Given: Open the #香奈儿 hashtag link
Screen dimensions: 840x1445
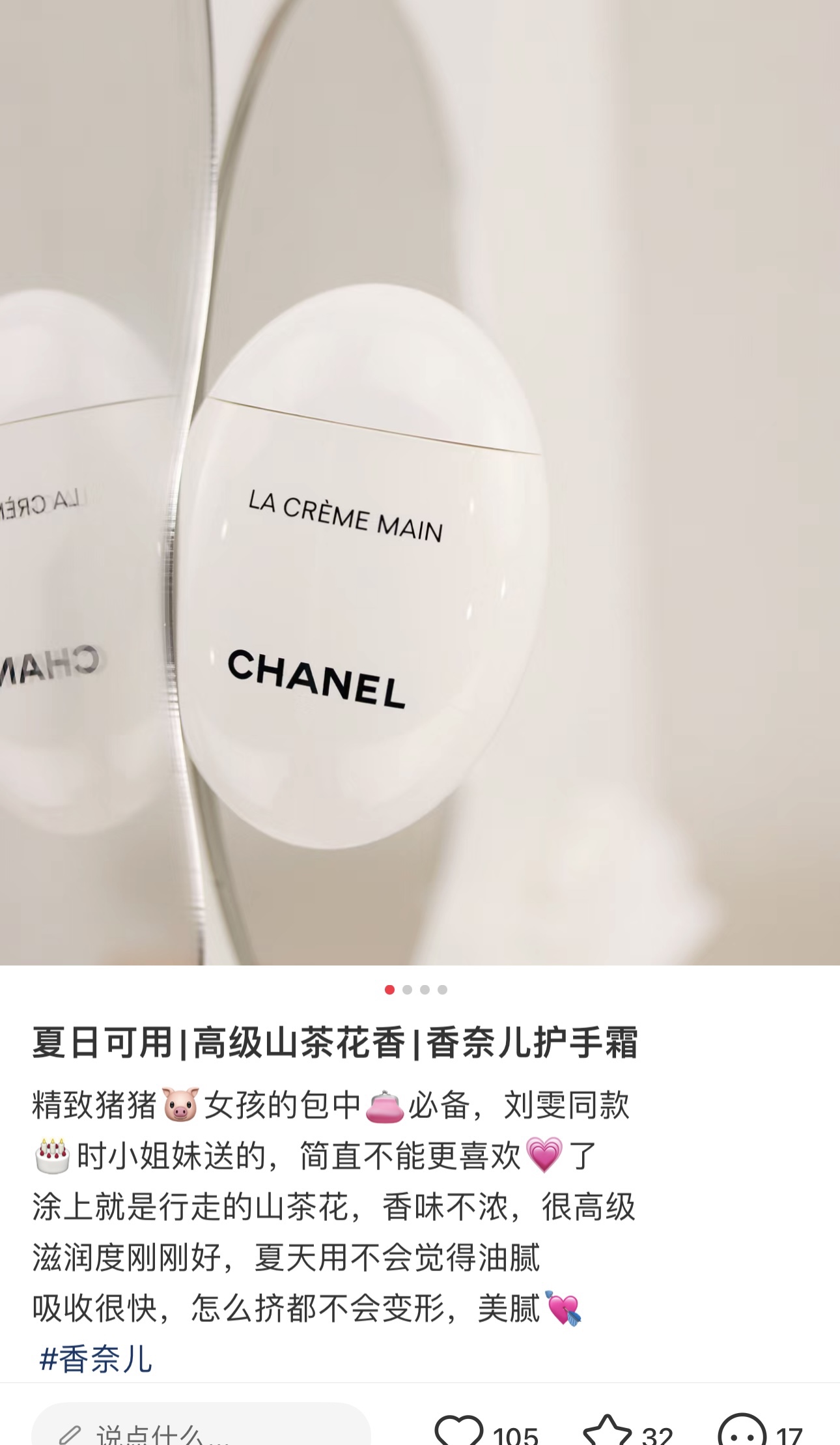Looking at the screenshot, I should pos(96,1359).
